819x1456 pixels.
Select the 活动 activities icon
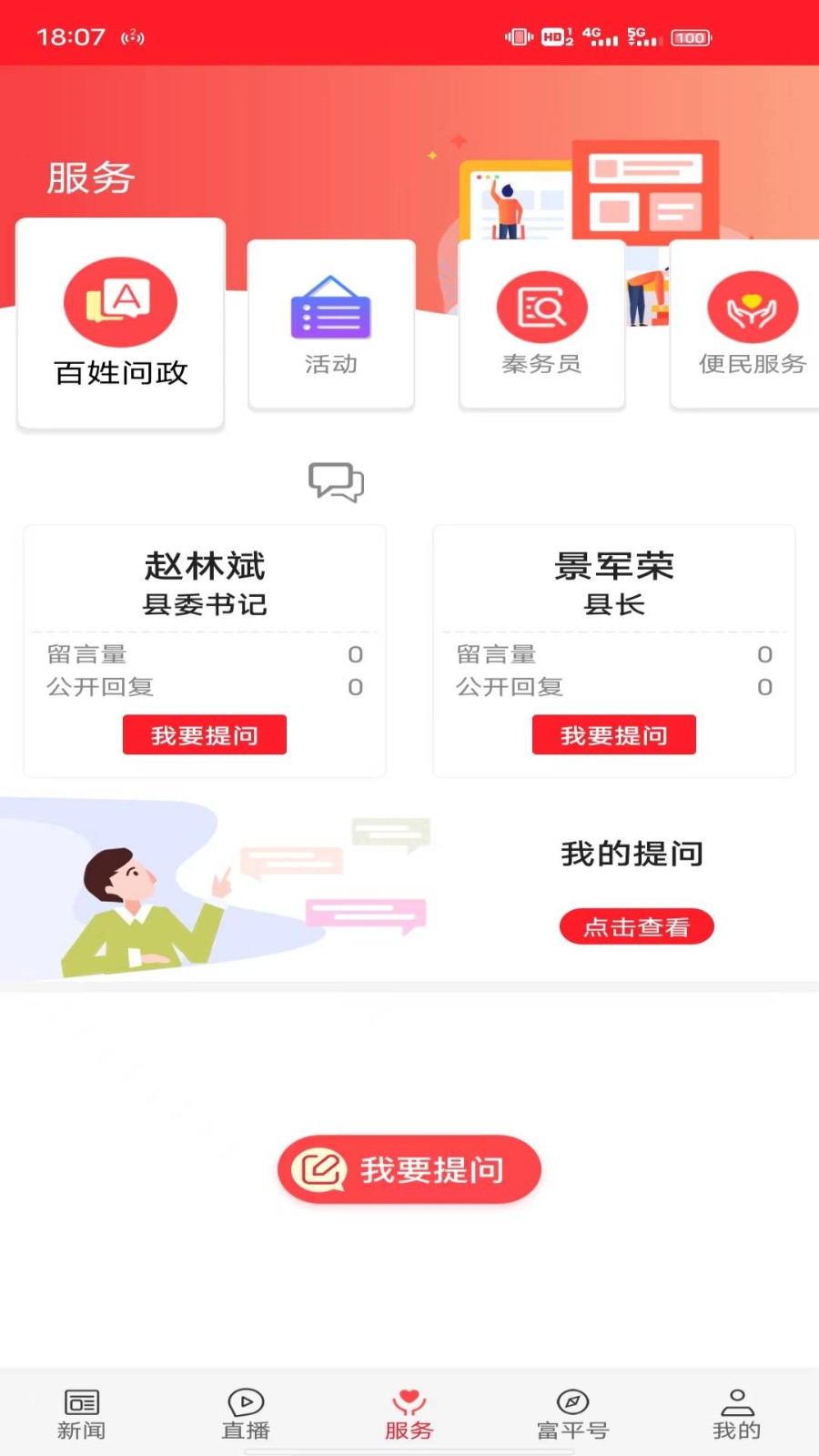(x=330, y=314)
